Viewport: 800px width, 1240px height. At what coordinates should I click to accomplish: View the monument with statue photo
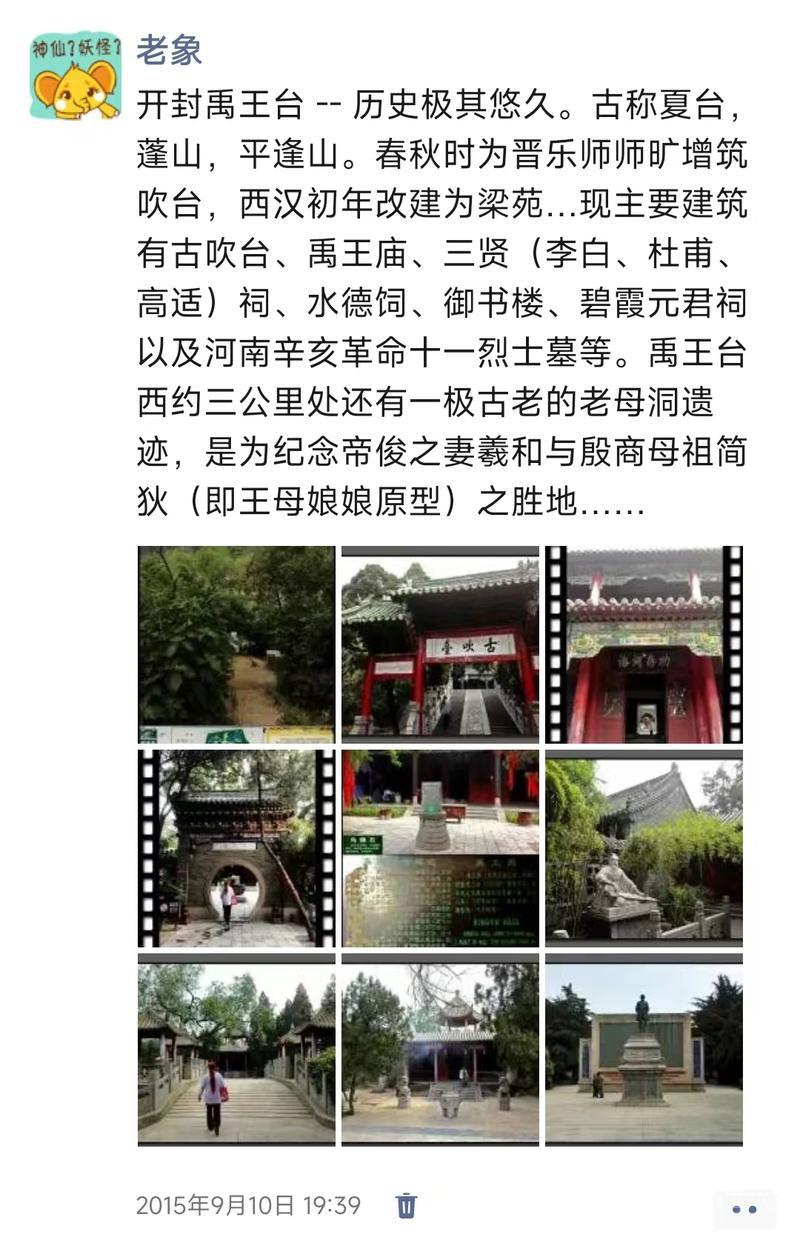pos(644,1050)
